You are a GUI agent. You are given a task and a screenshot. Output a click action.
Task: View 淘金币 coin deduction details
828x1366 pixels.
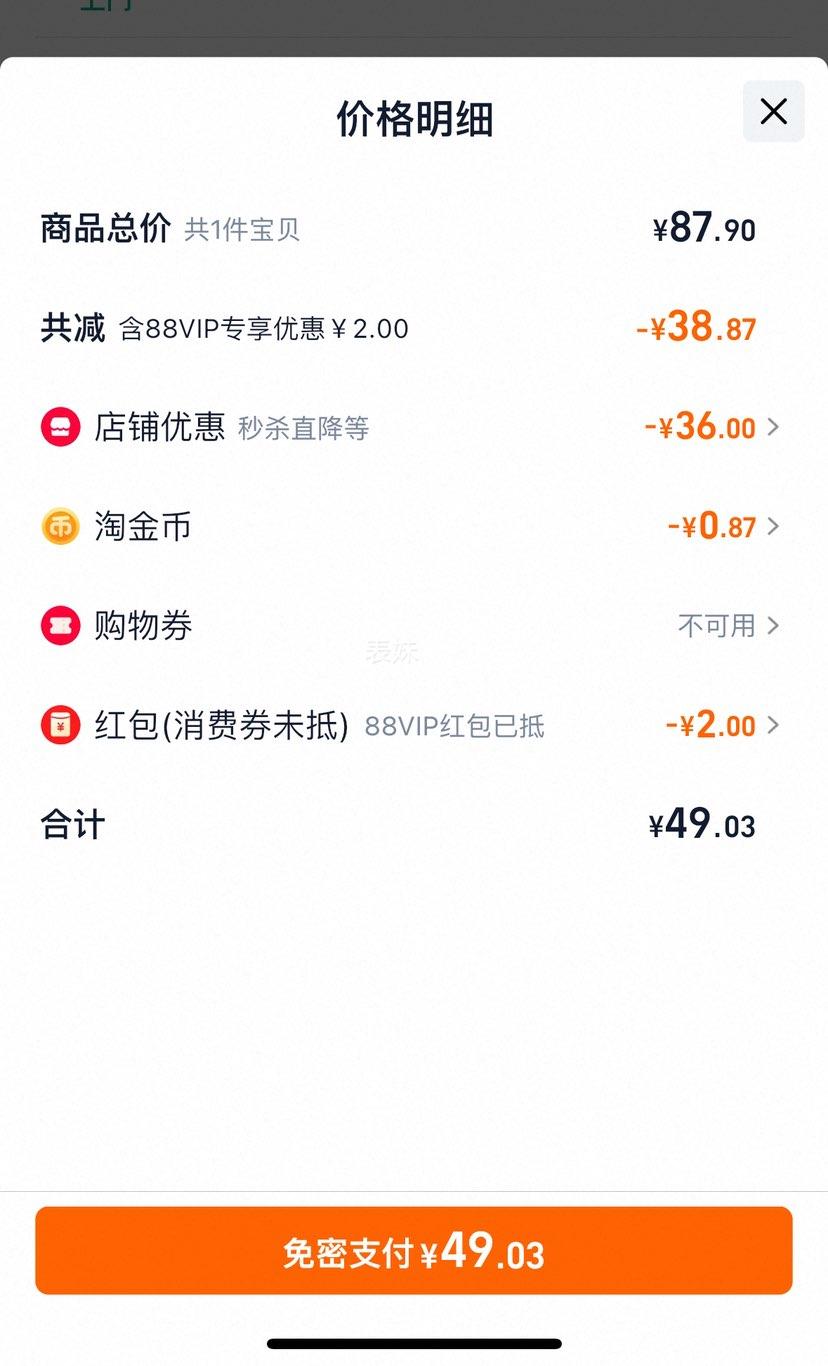722,526
